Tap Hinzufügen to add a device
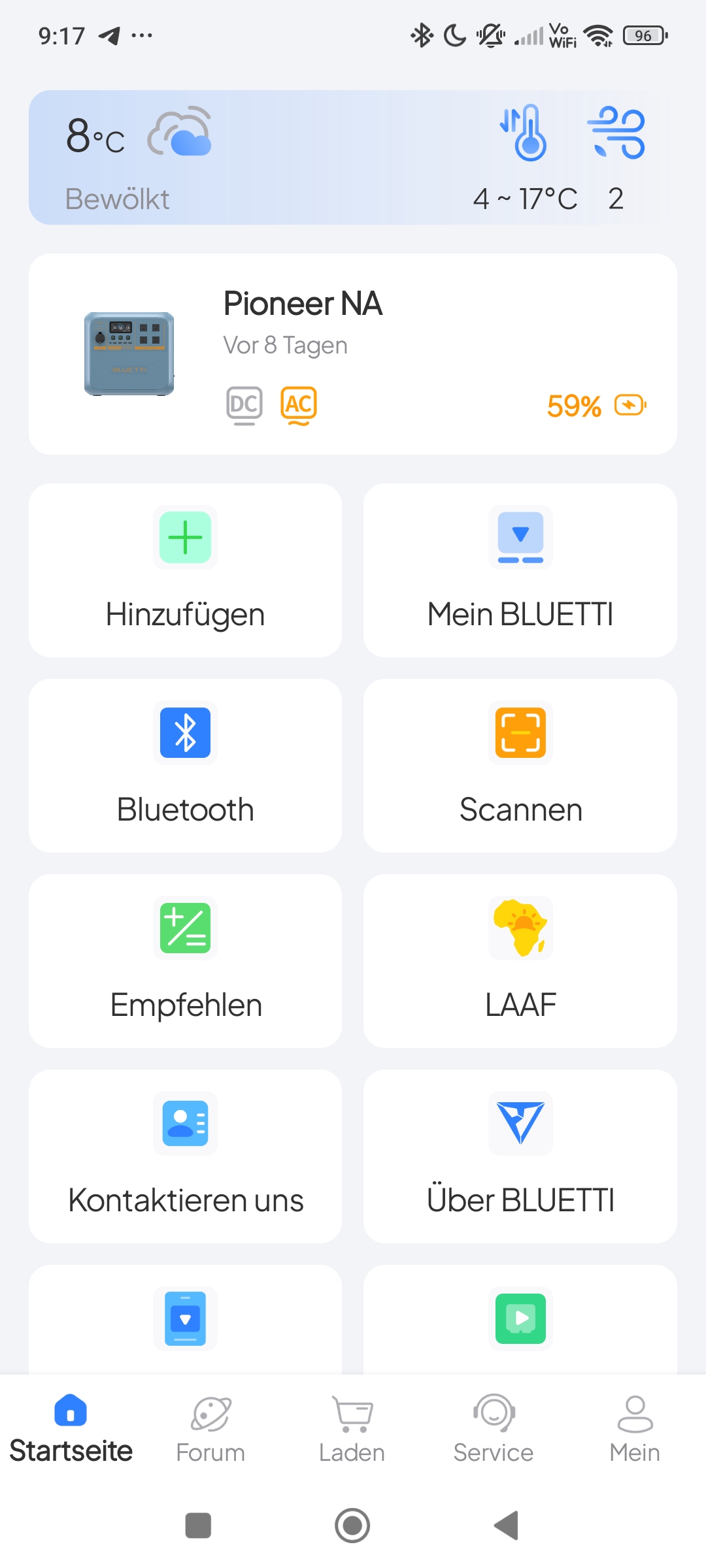Viewport: 706px width, 1568px height. pyautogui.click(x=185, y=570)
